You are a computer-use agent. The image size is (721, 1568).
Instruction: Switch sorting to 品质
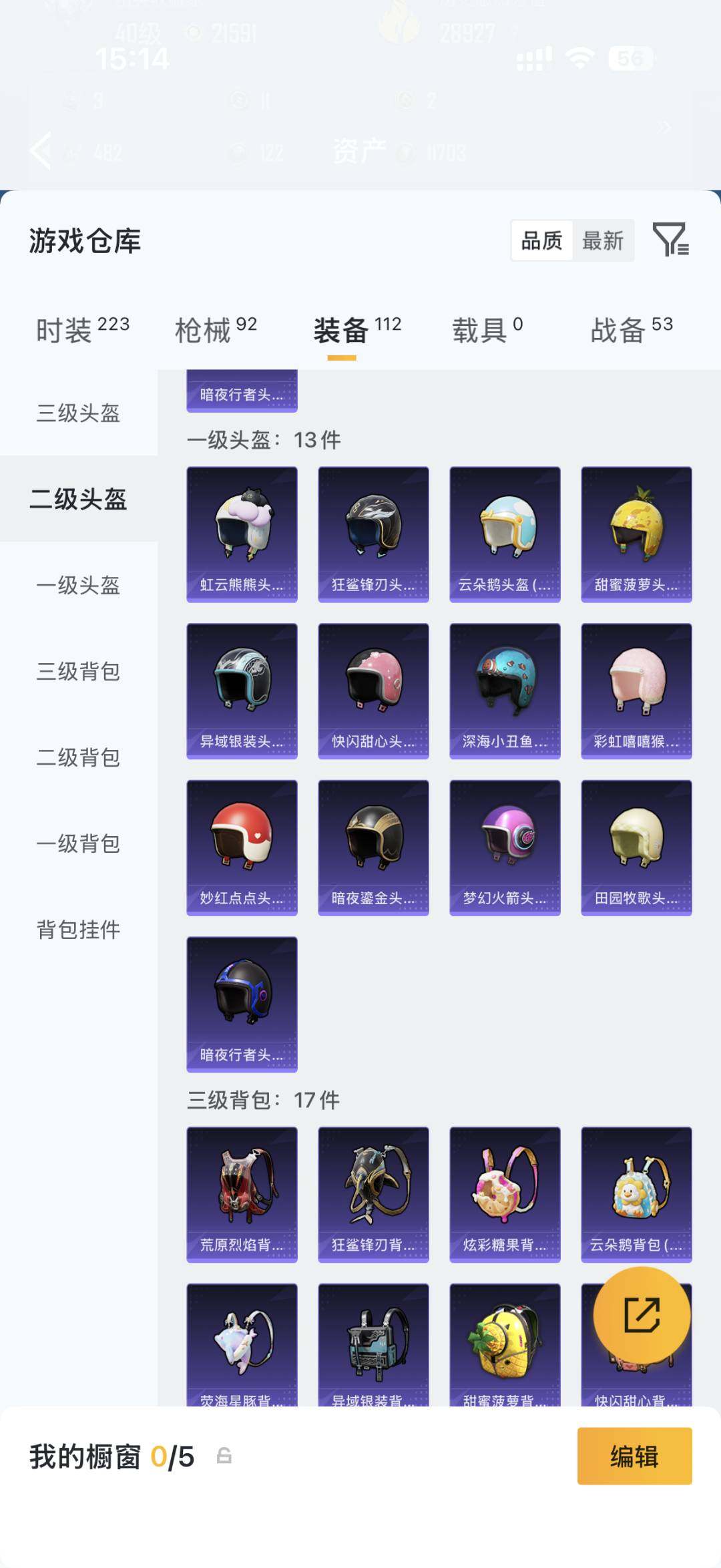click(542, 242)
